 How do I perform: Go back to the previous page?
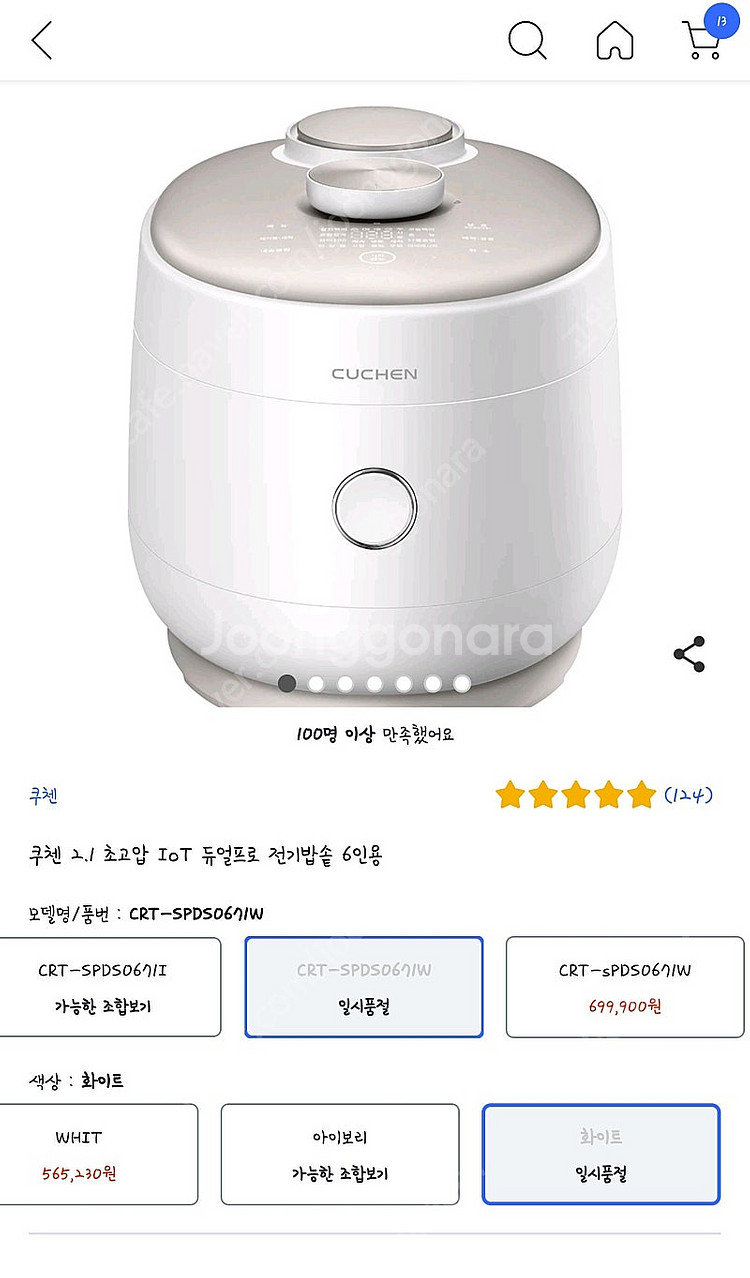42,41
